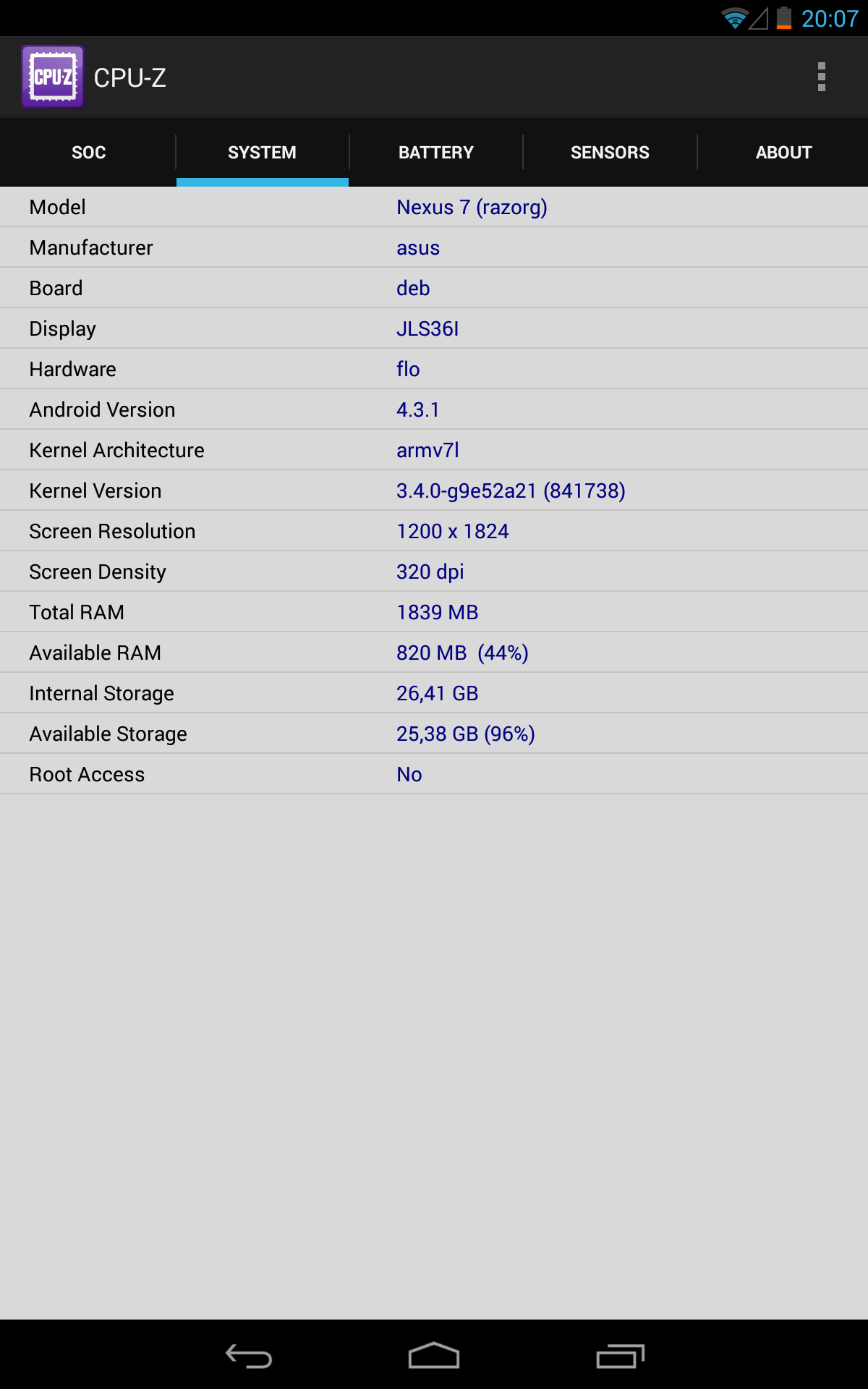Image resolution: width=868 pixels, height=1389 pixels.
Task: Switch to the SOC tab
Action: [x=88, y=153]
